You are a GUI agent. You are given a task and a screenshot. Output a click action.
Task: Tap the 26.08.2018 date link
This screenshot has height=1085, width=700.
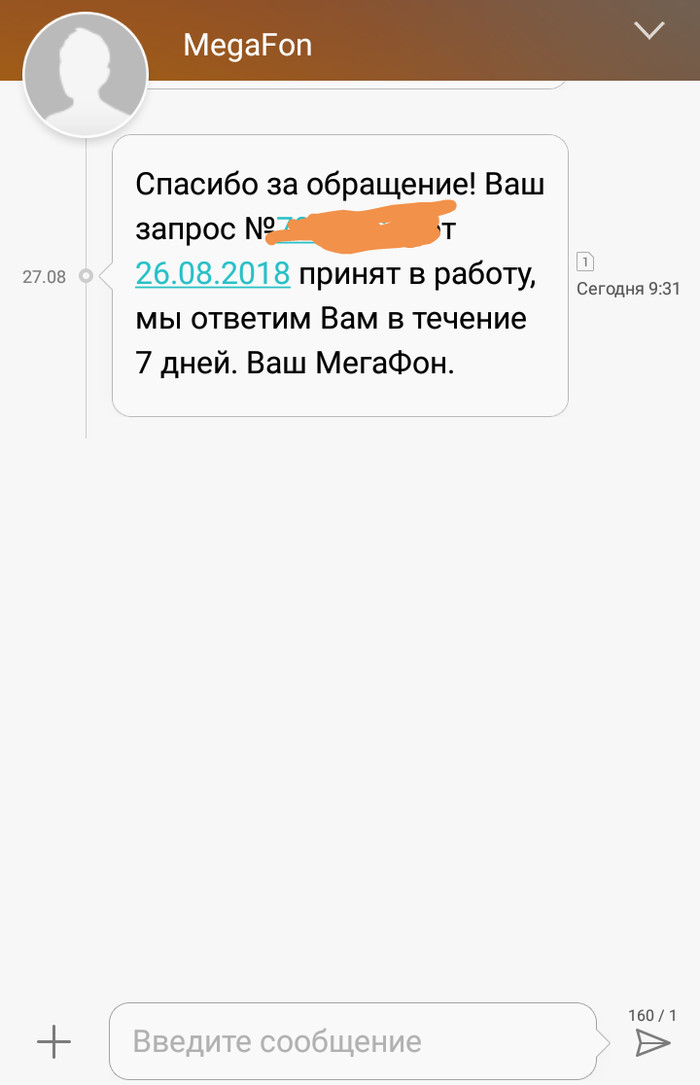(x=213, y=273)
